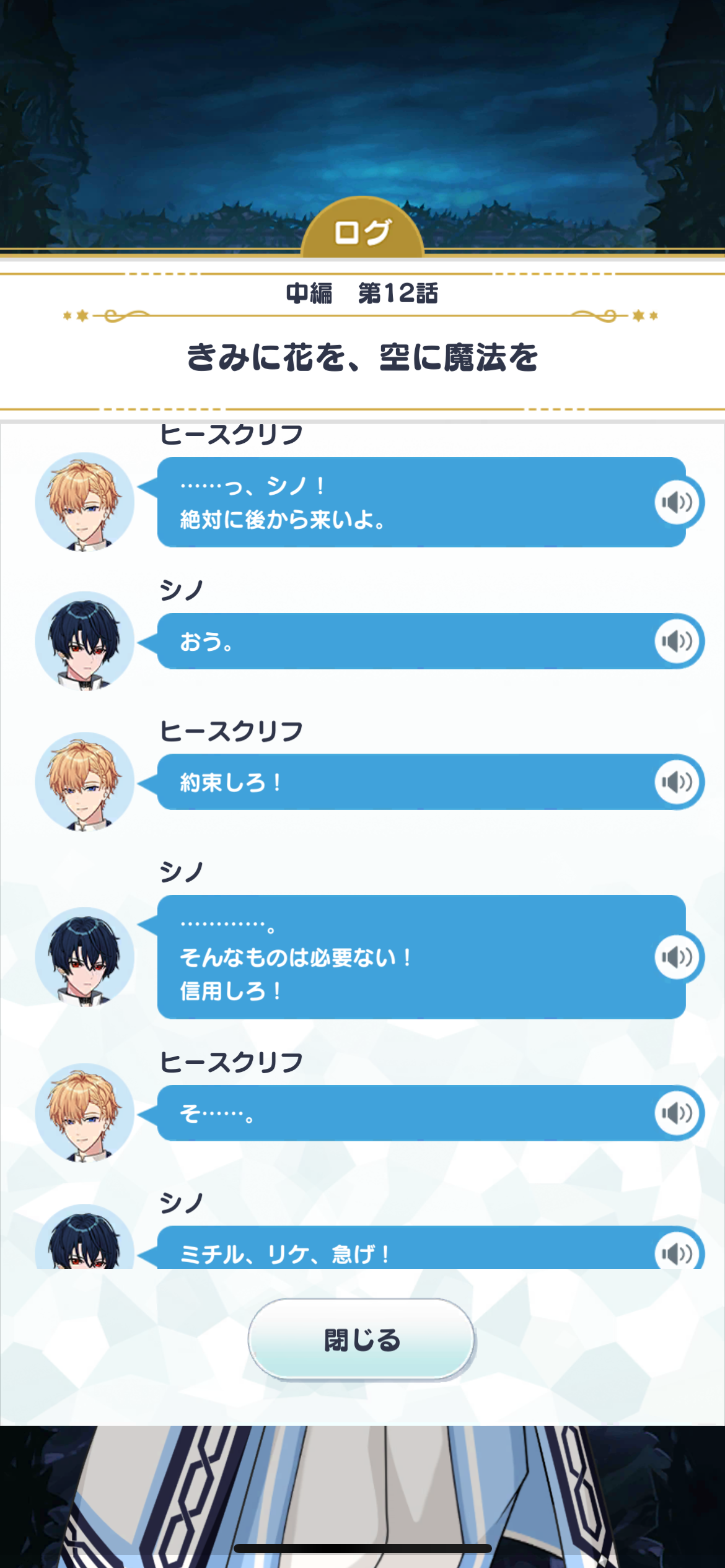Image resolution: width=725 pixels, height=1568 pixels.
Task: Play Heathcliff's voice line そ……。
Action: coord(677,1113)
